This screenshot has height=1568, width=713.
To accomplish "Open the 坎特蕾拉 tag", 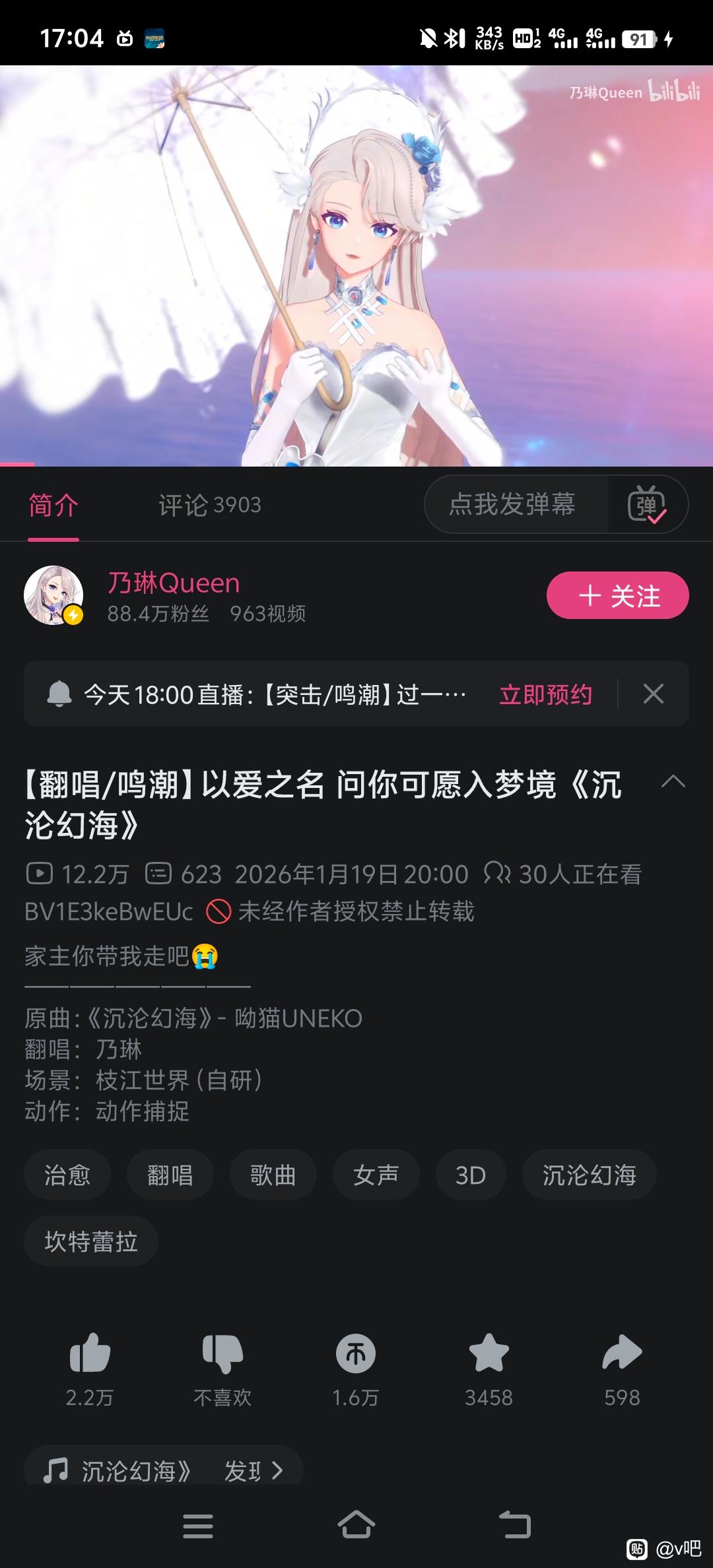I will click(x=91, y=1241).
